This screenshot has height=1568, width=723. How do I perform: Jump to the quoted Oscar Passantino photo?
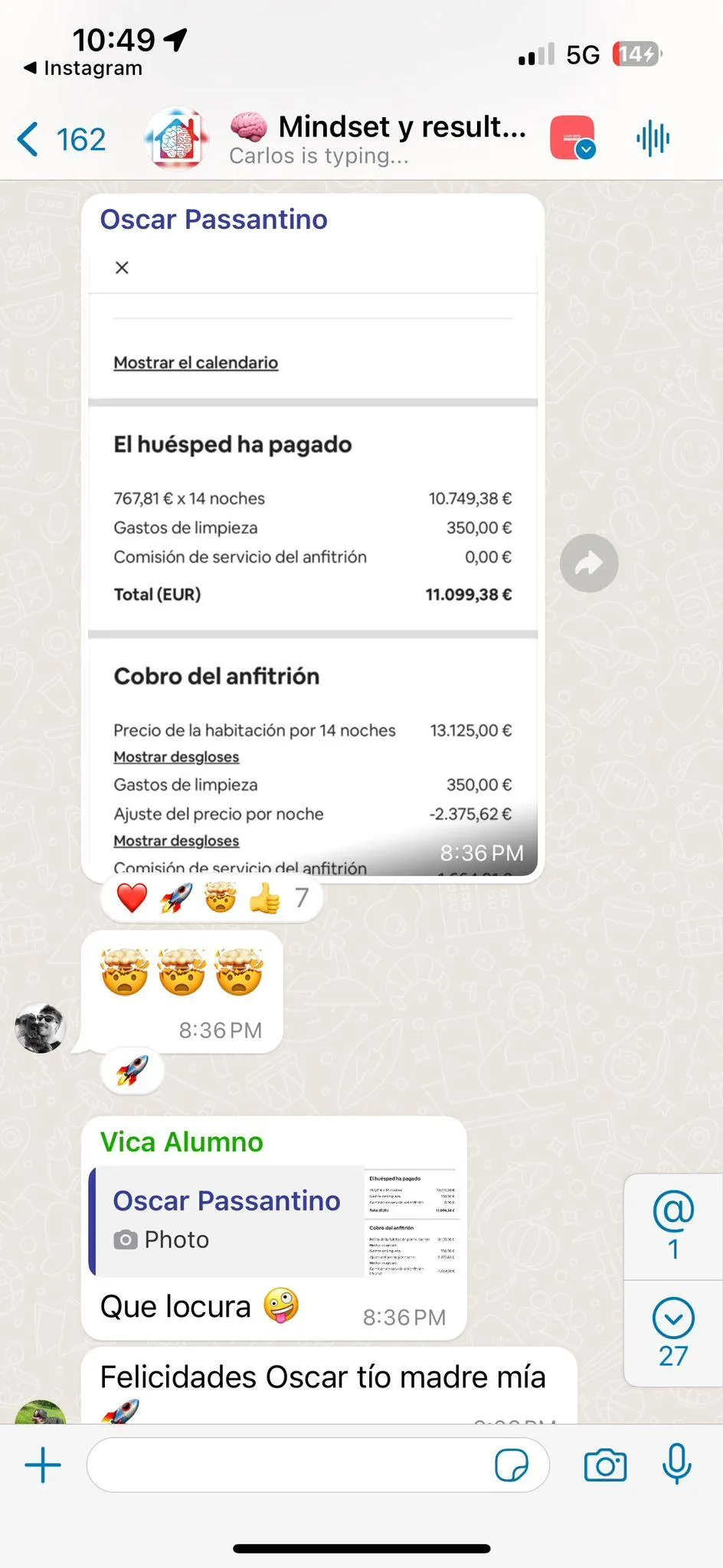(x=276, y=1220)
